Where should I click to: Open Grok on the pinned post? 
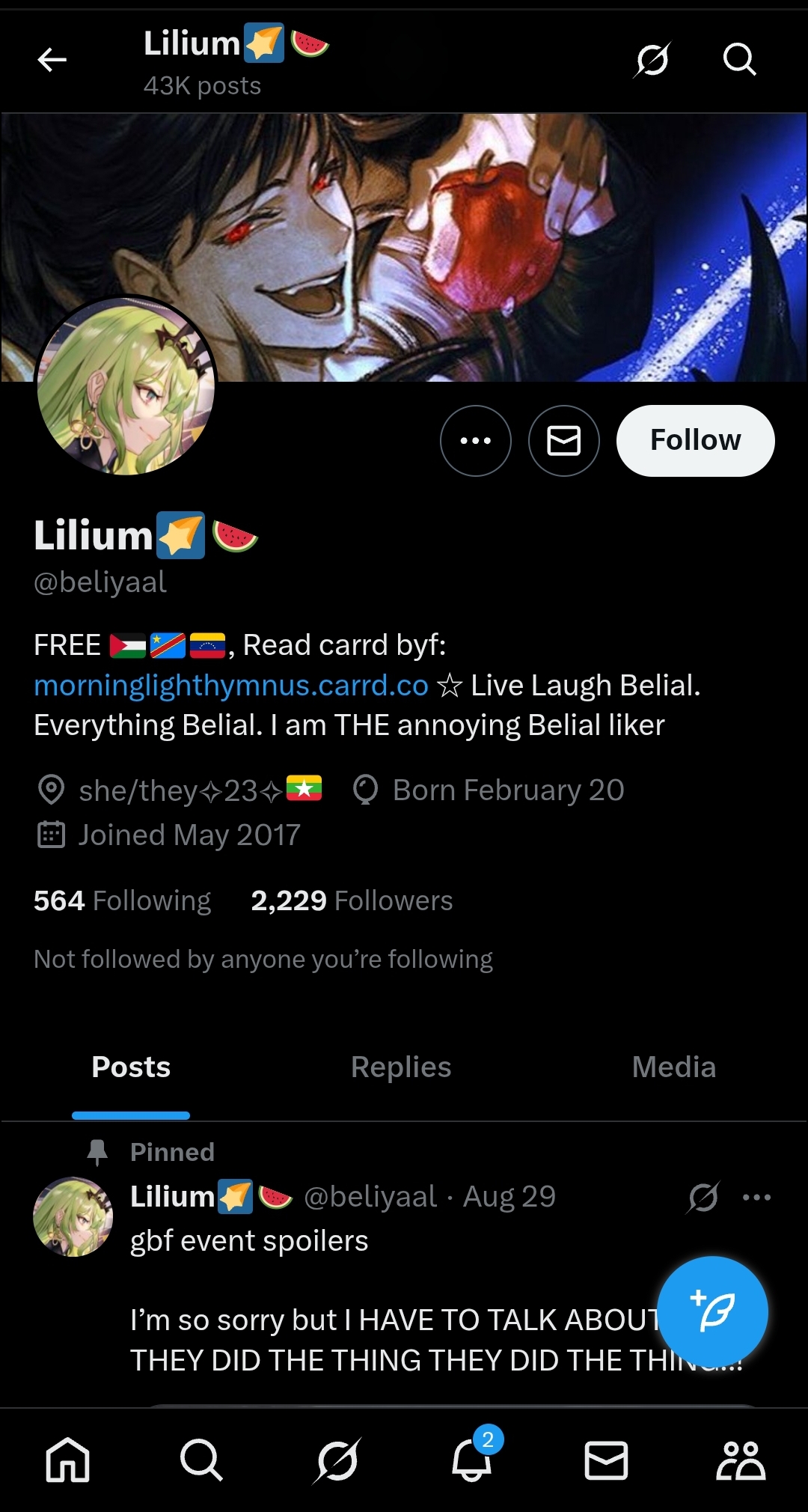(703, 1197)
